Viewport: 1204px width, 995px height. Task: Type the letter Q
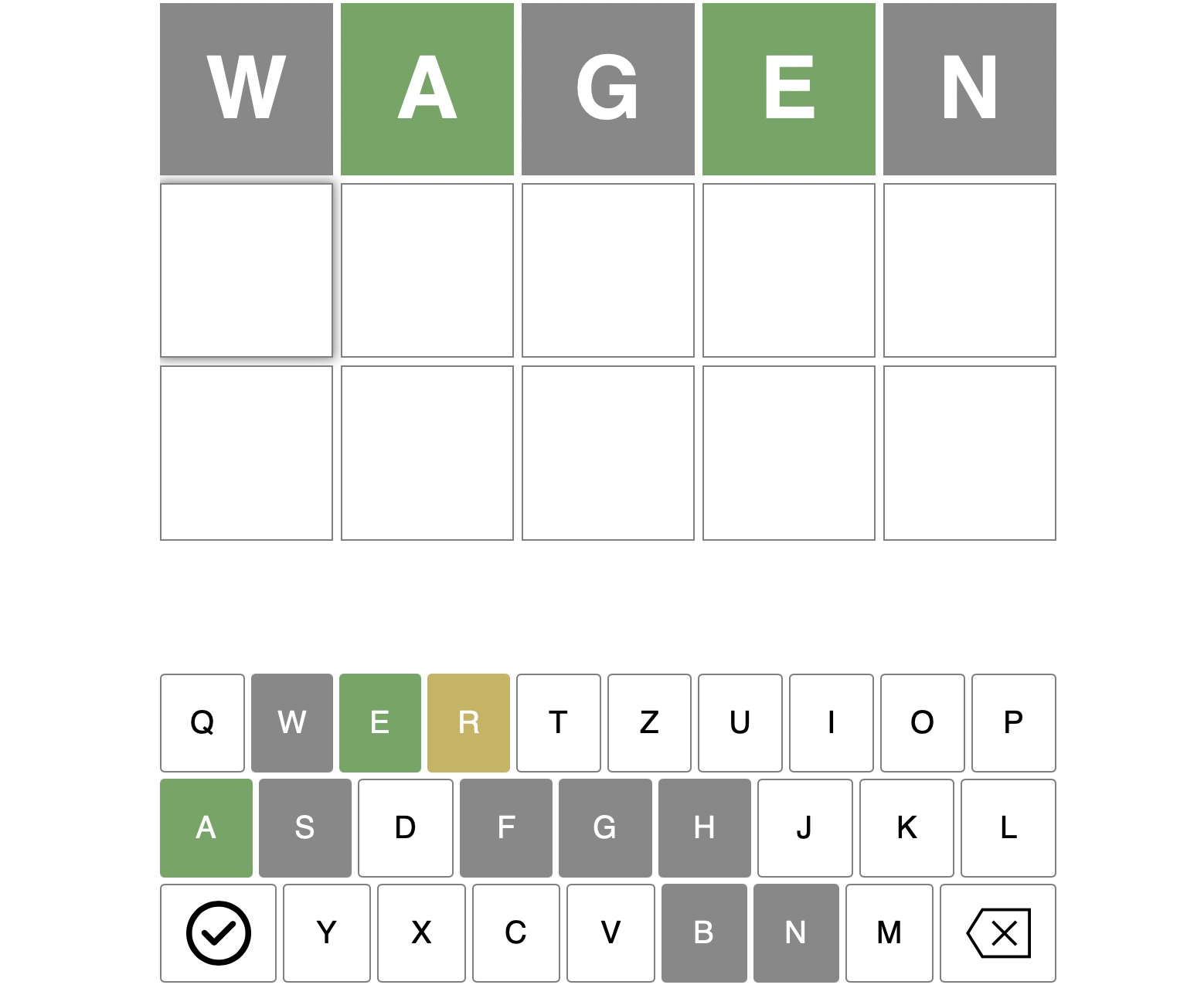[x=202, y=722]
